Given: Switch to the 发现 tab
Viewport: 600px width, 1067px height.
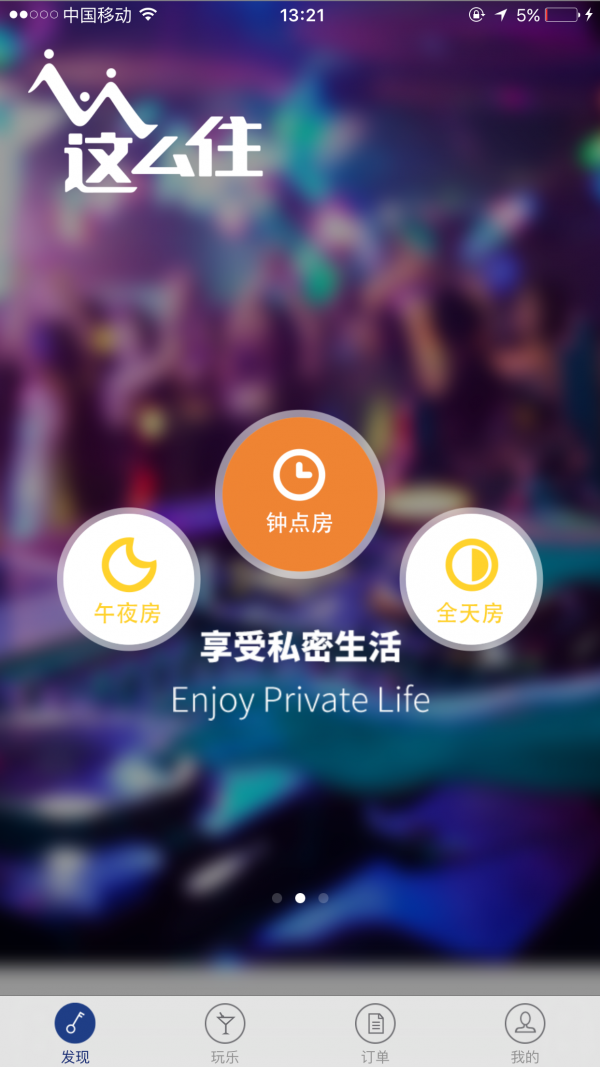Looking at the screenshot, I should [75, 1033].
